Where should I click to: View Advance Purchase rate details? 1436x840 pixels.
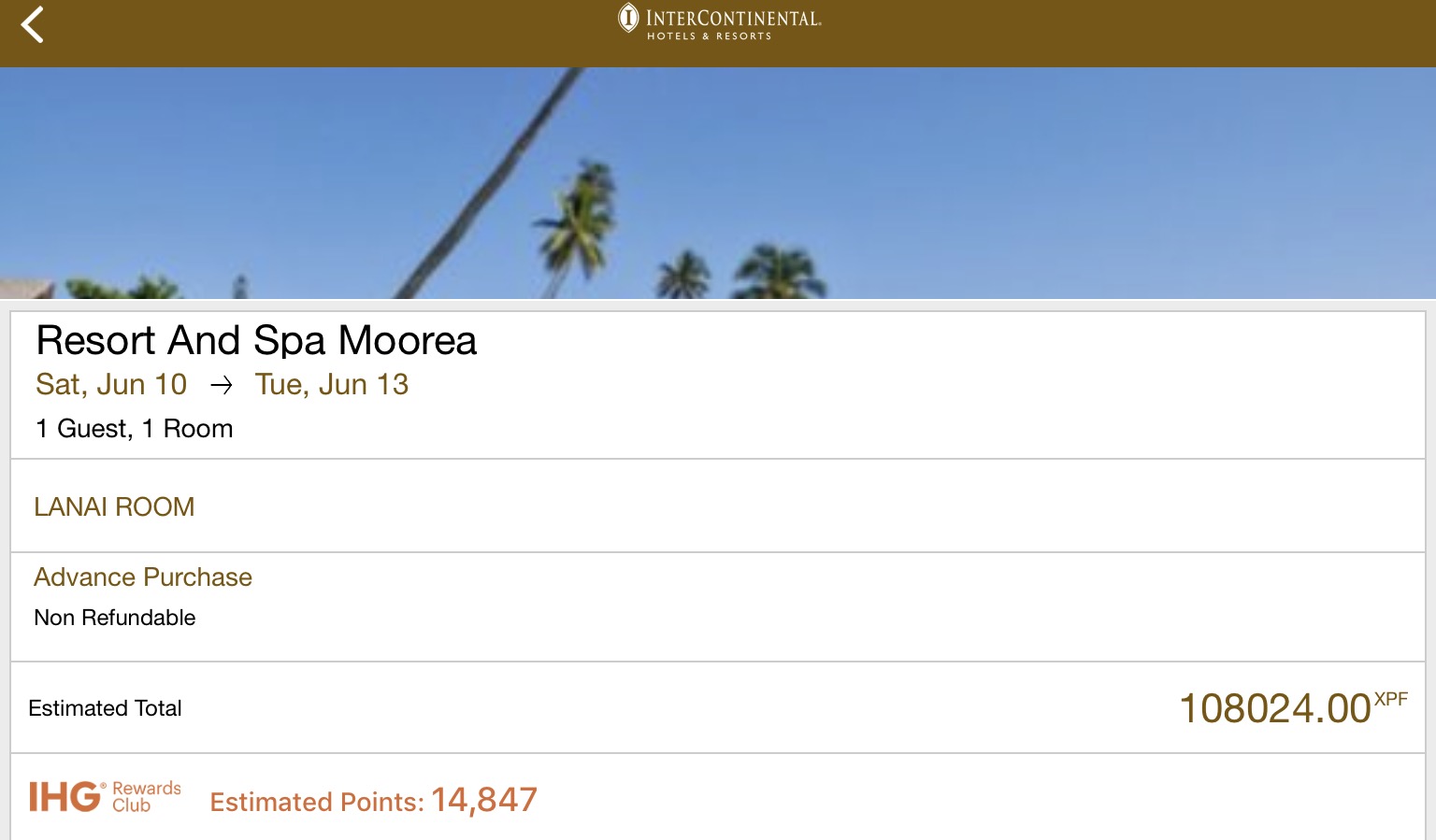(x=143, y=577)
